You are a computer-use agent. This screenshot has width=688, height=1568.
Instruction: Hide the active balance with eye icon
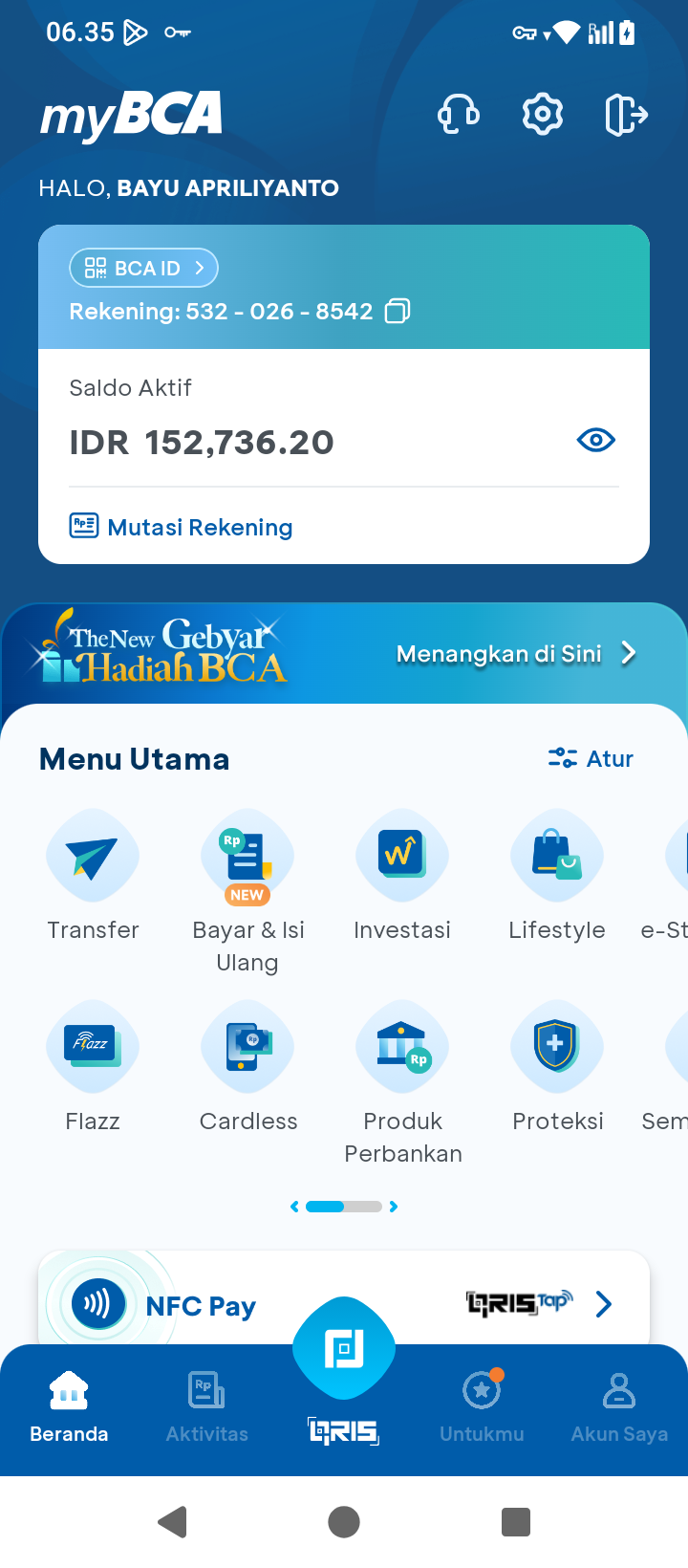(596, 440)
